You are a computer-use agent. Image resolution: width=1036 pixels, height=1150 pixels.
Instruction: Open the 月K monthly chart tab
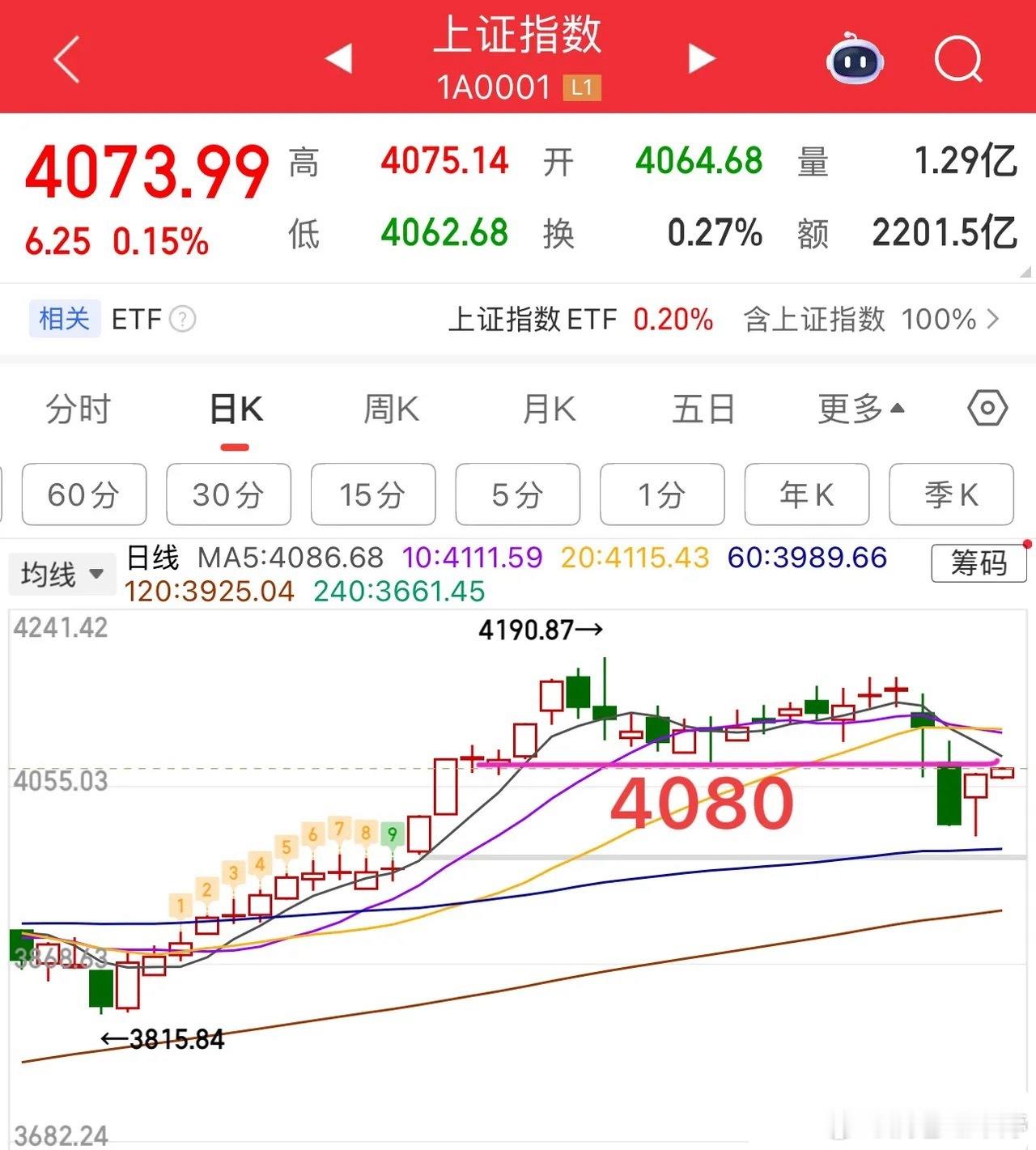(x=547, y=410)
